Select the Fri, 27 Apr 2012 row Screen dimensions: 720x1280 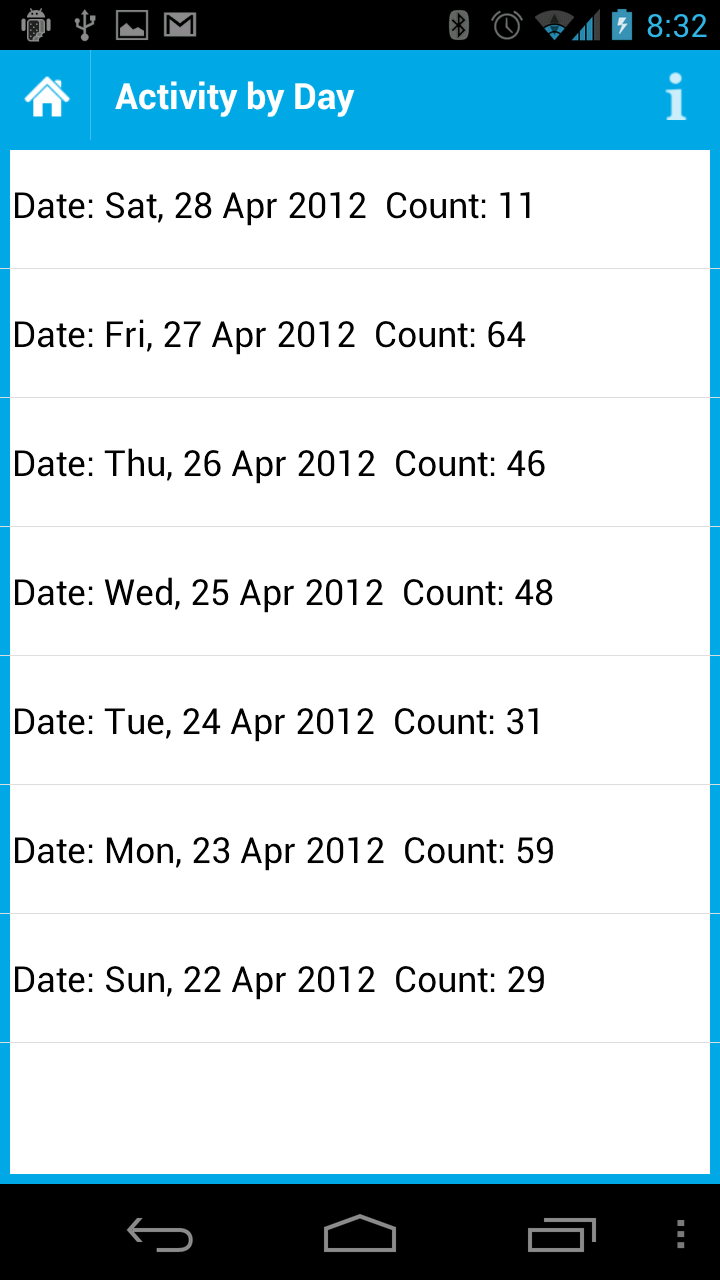pos(360,333)
